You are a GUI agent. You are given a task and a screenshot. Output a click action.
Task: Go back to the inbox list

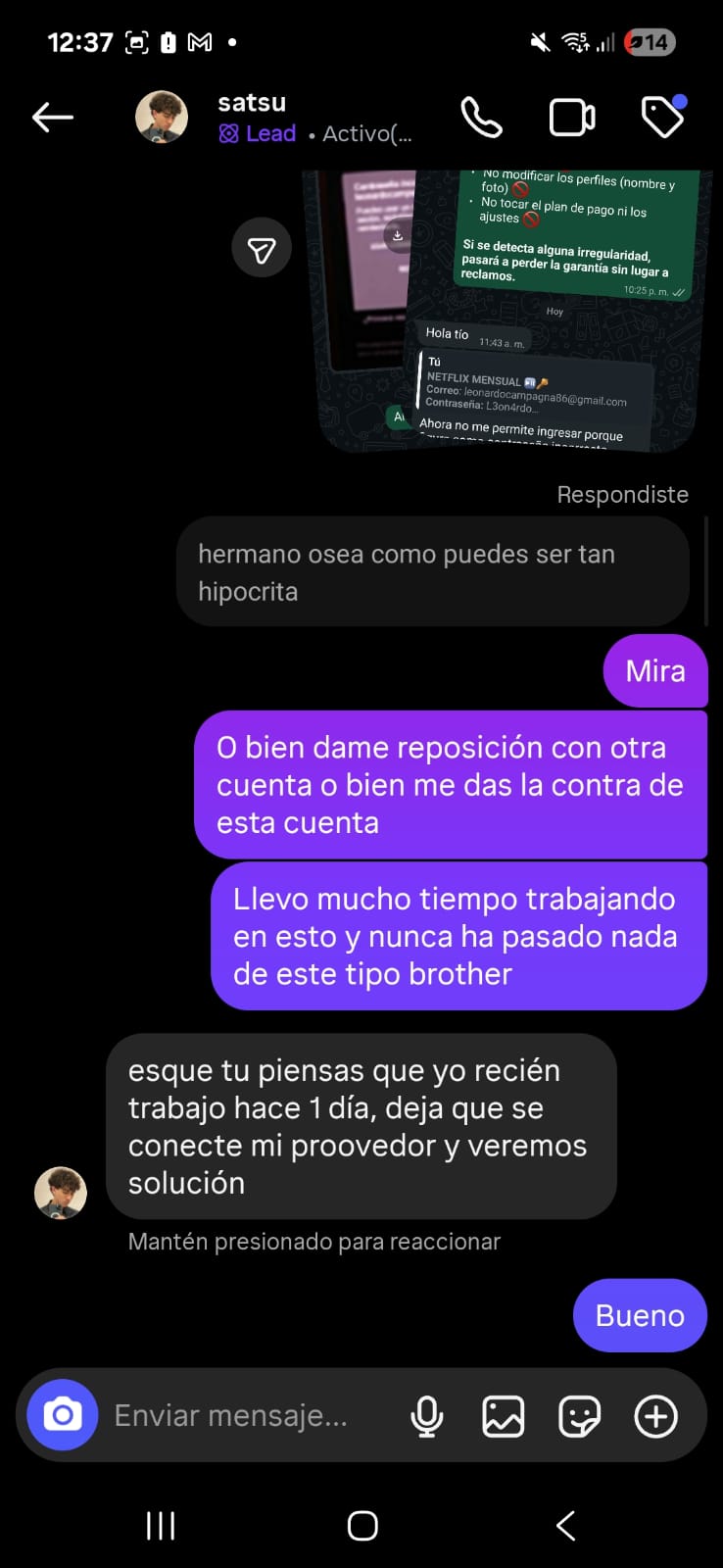[53, 118]
